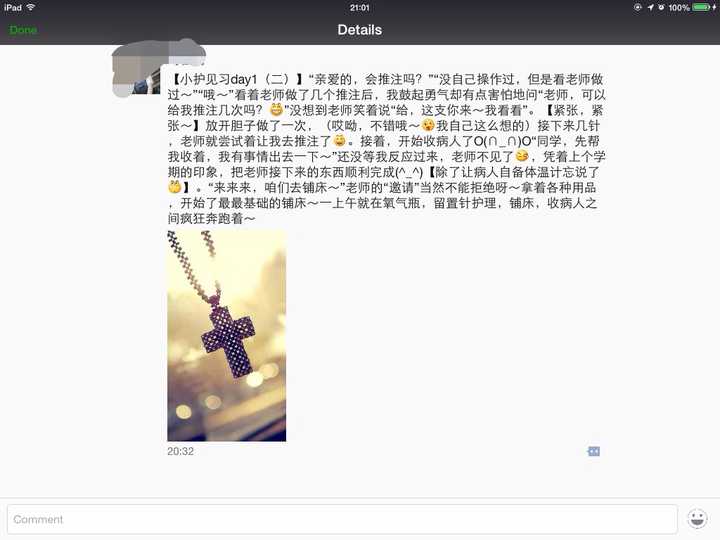Open the emoji picker
This screenshot has height=540, width=720.
point(697,519)
